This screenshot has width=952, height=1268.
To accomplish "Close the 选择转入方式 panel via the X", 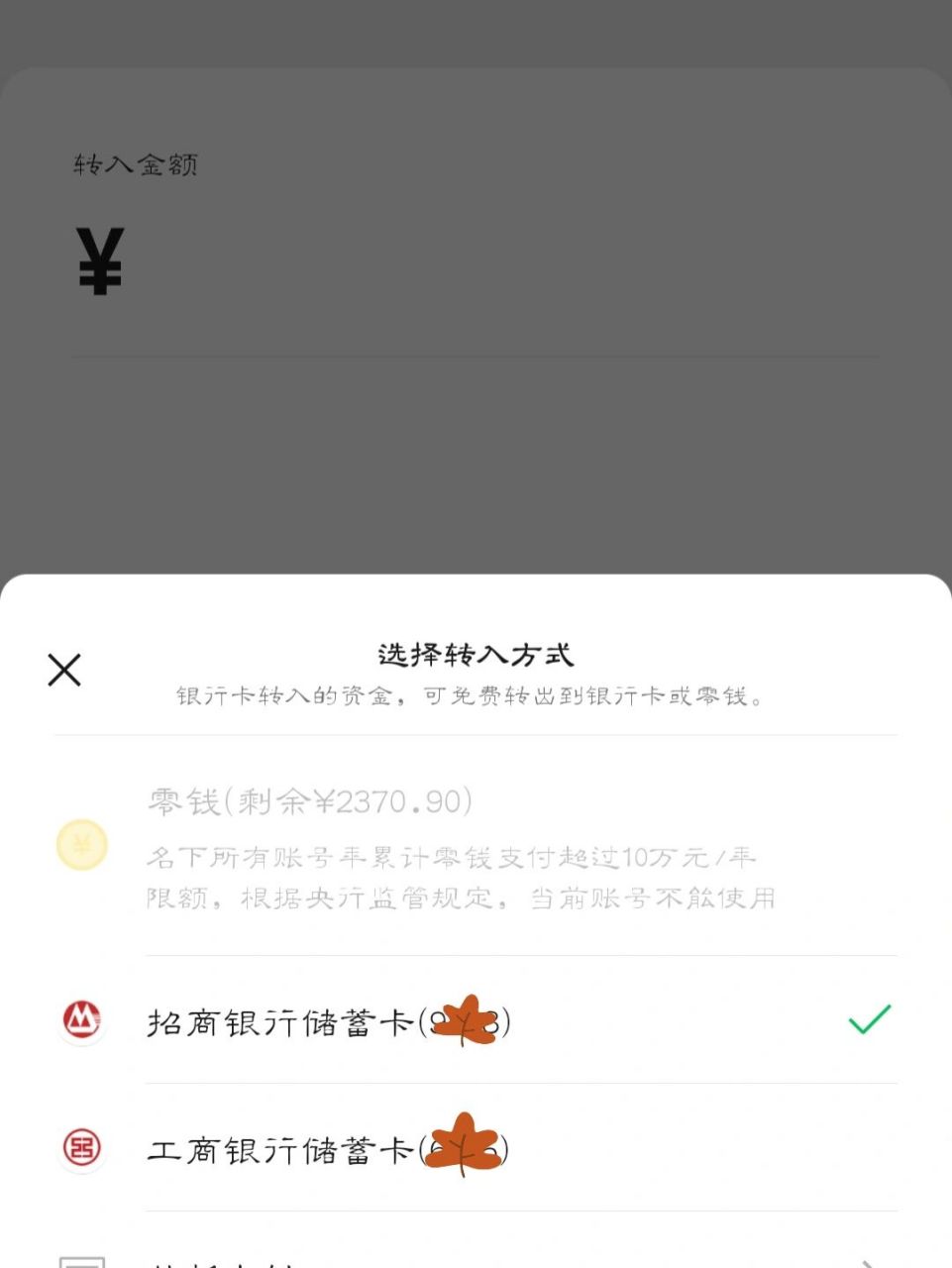I will tap(63, 670).
